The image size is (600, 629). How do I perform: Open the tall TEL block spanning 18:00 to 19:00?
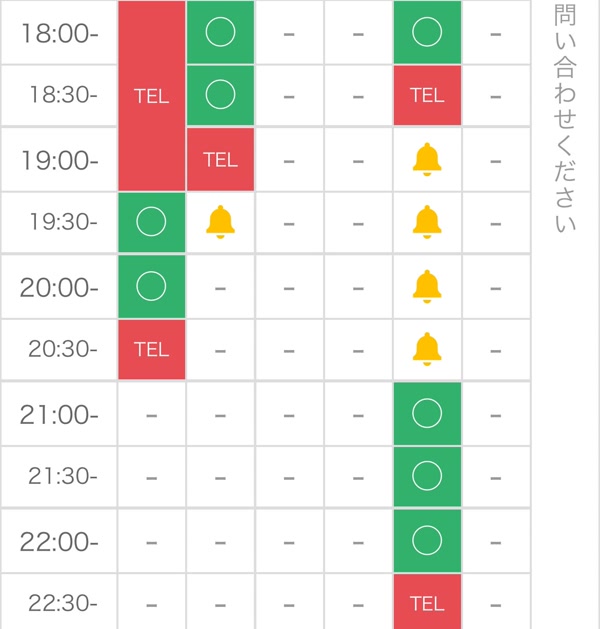click(x=151, y=95)
